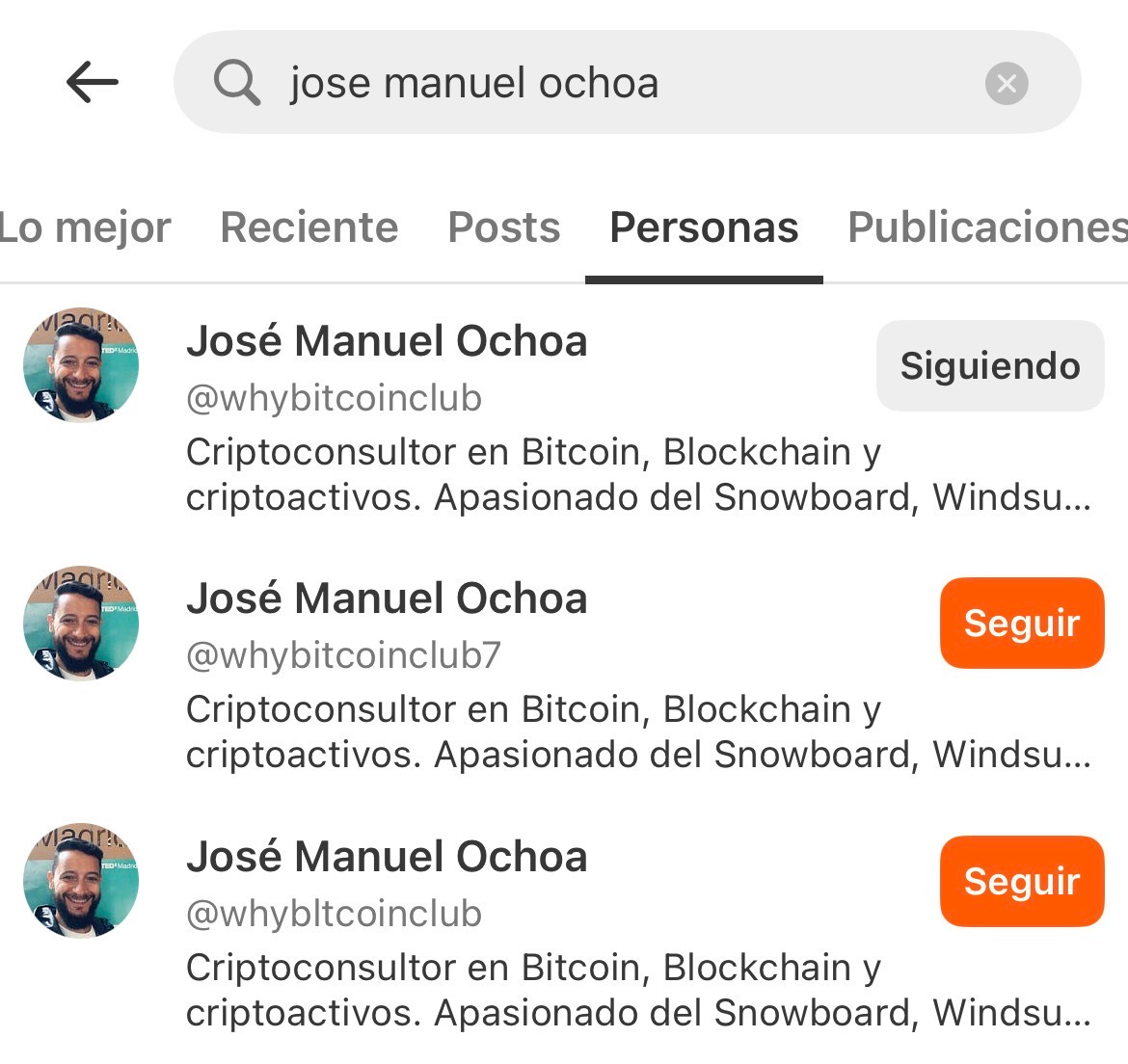This screenshot has height=1064, width=1128.
Task: Tap the search field with jose manuel ochoa
Action: click(x=578, y=83)
